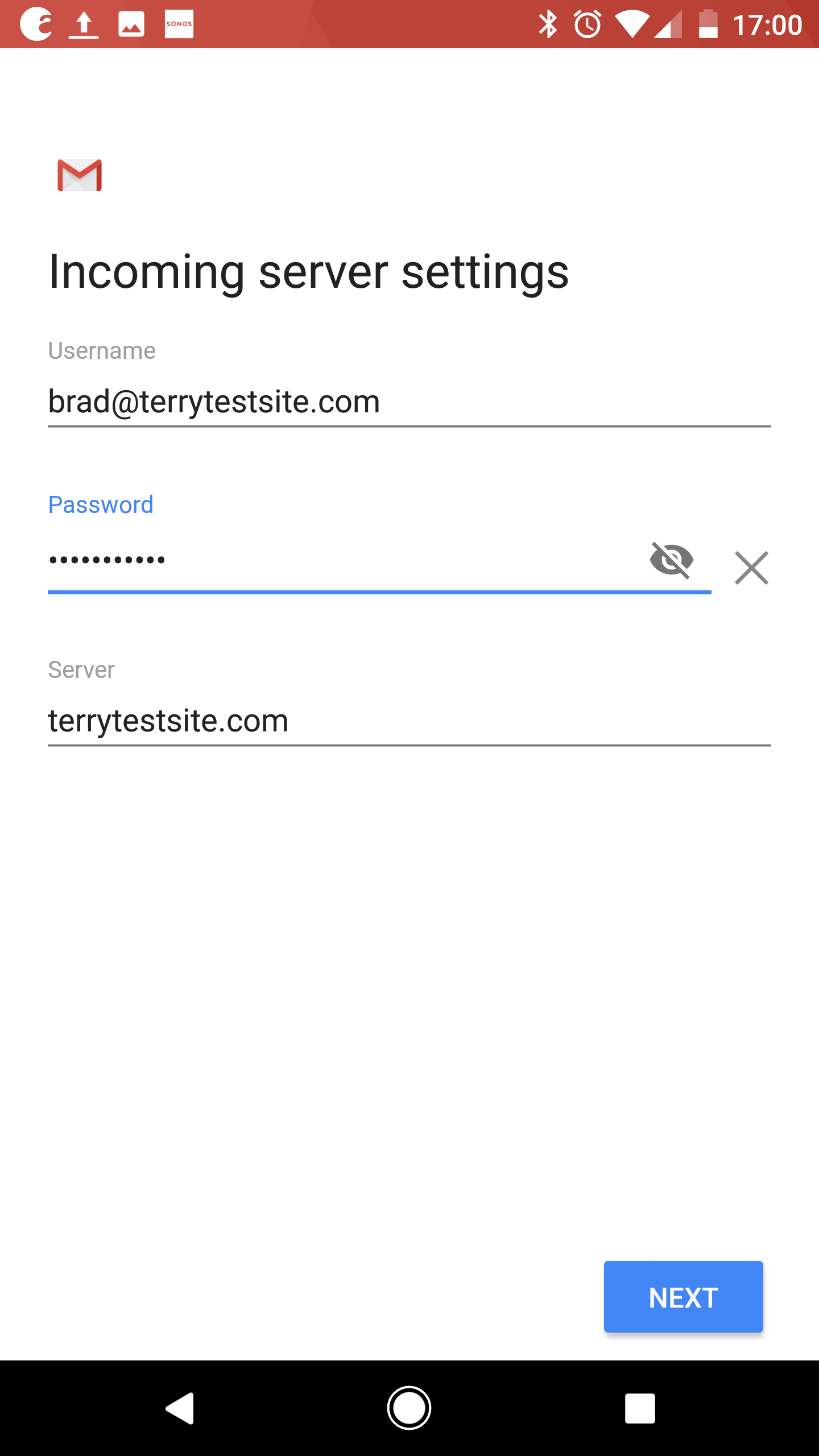Edit the Server field
Screen dimensions: 819x1456
pos(409,721)
